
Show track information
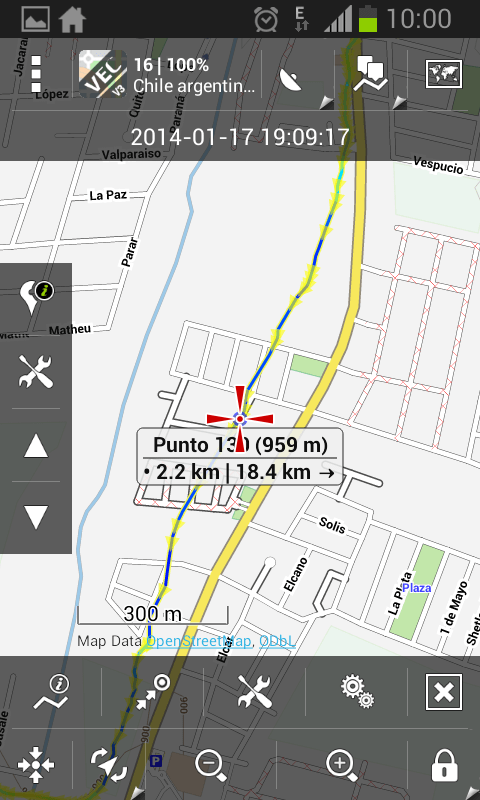coord(52,693)
